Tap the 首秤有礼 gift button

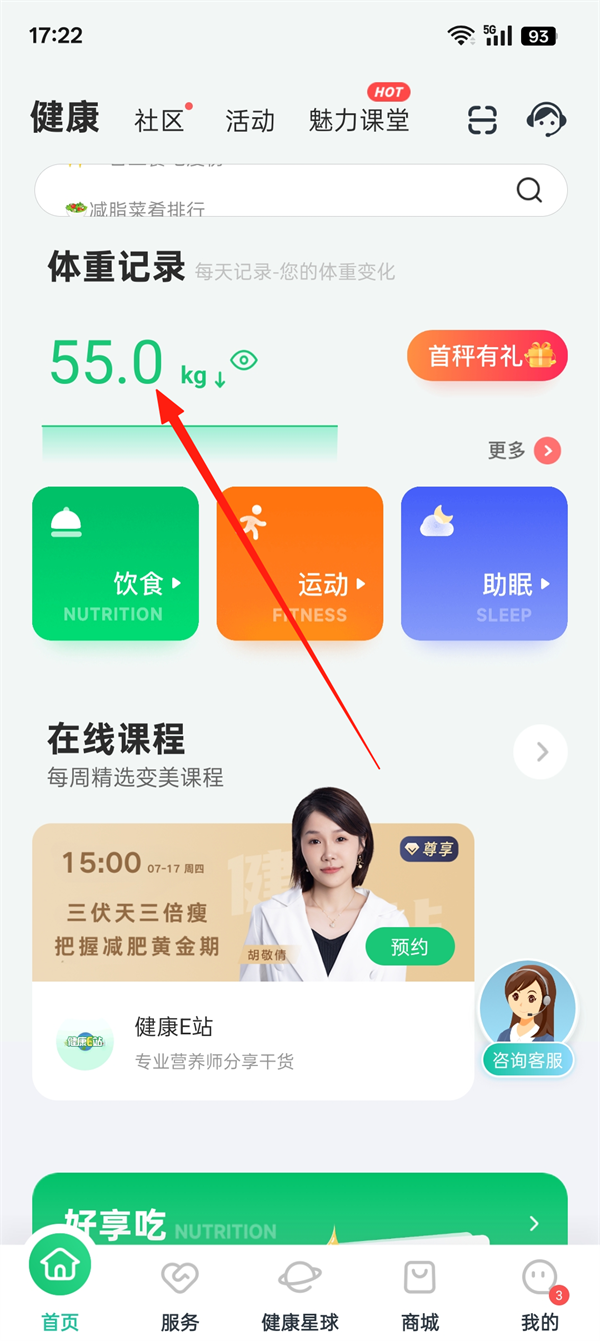tap(487, 356)
